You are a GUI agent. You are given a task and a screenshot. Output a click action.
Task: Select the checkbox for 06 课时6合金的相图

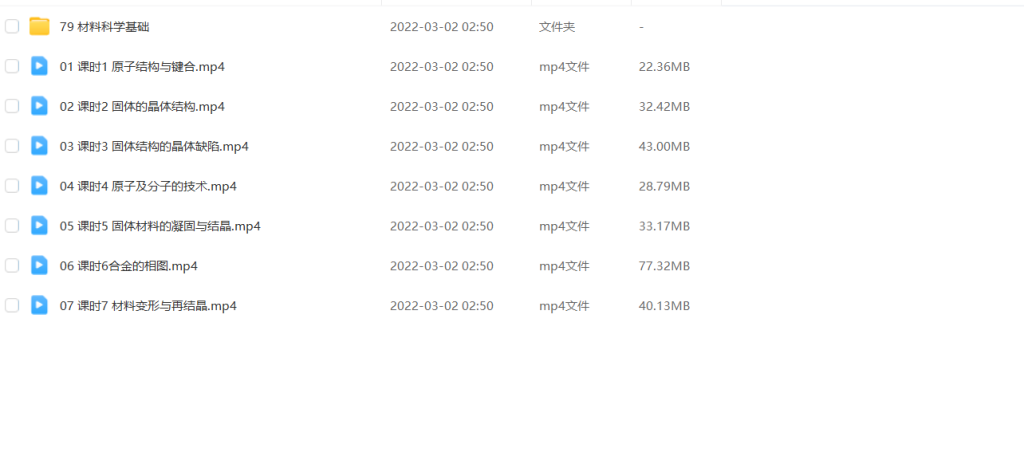coord(12,266)
